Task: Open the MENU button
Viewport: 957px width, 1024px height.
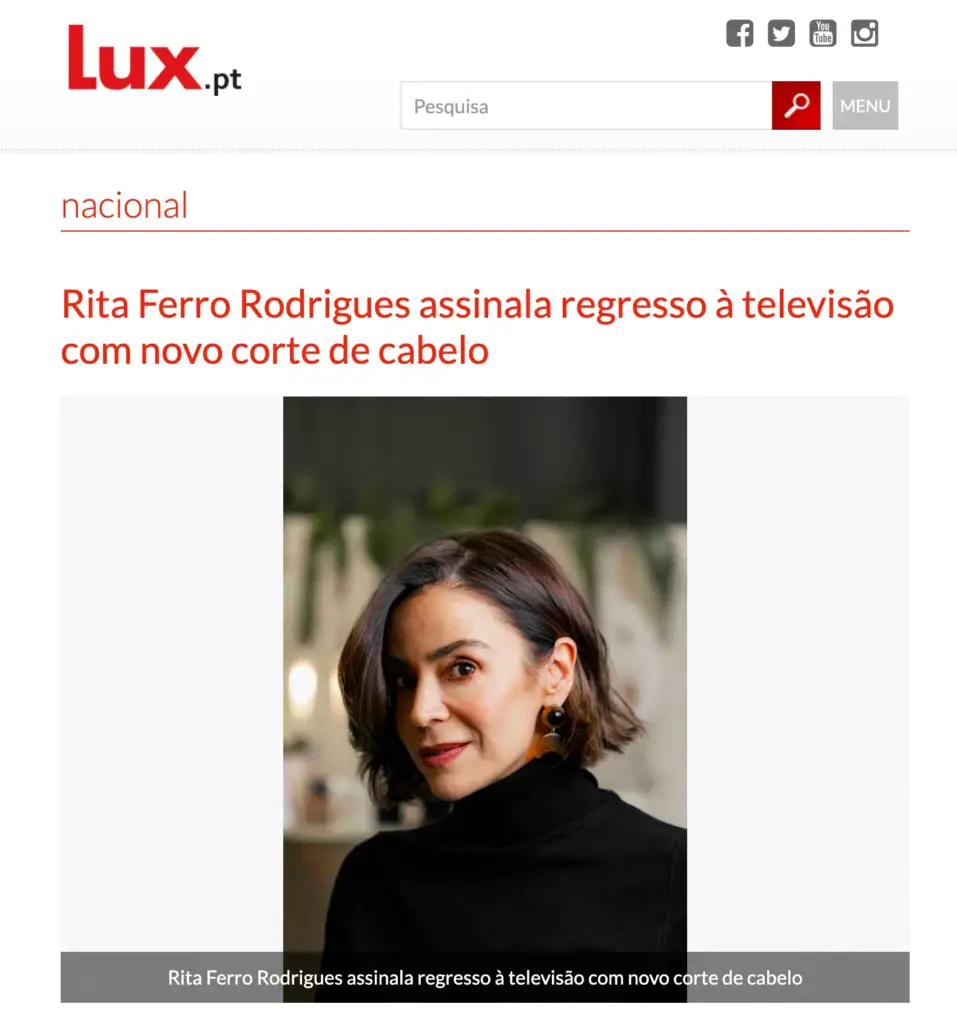Action: [x=865, y=106]
